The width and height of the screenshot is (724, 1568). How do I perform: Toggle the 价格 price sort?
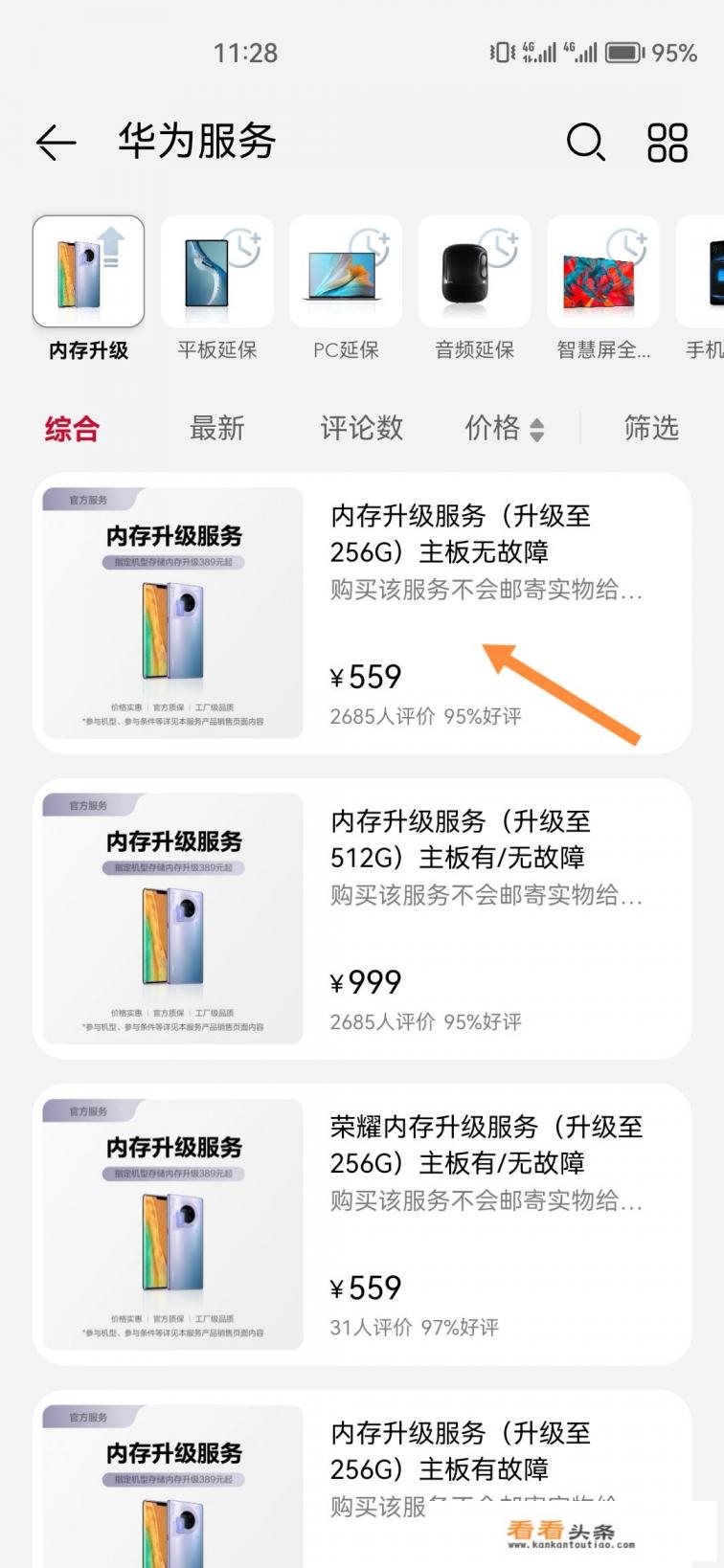(504, 428)
